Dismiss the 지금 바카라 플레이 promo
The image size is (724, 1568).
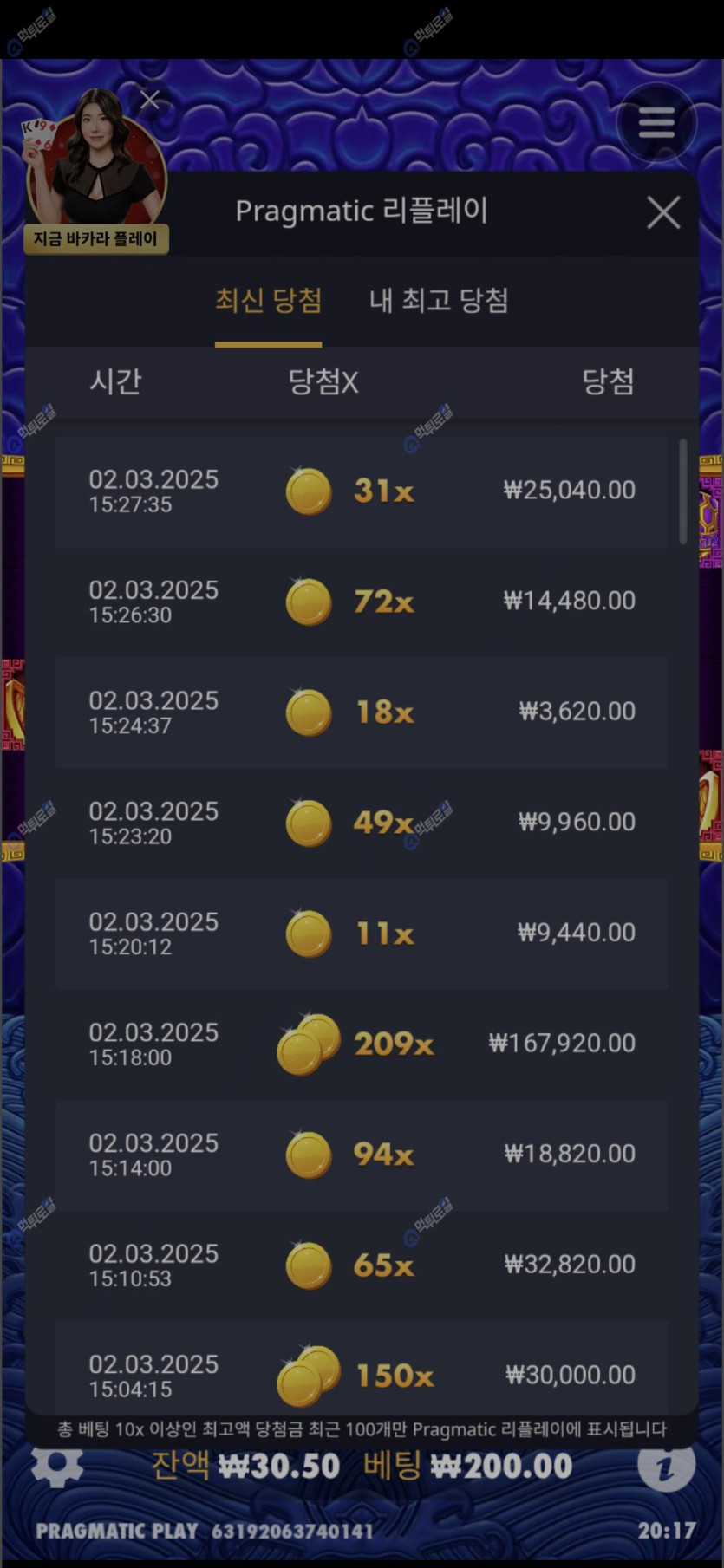point(150,101)
